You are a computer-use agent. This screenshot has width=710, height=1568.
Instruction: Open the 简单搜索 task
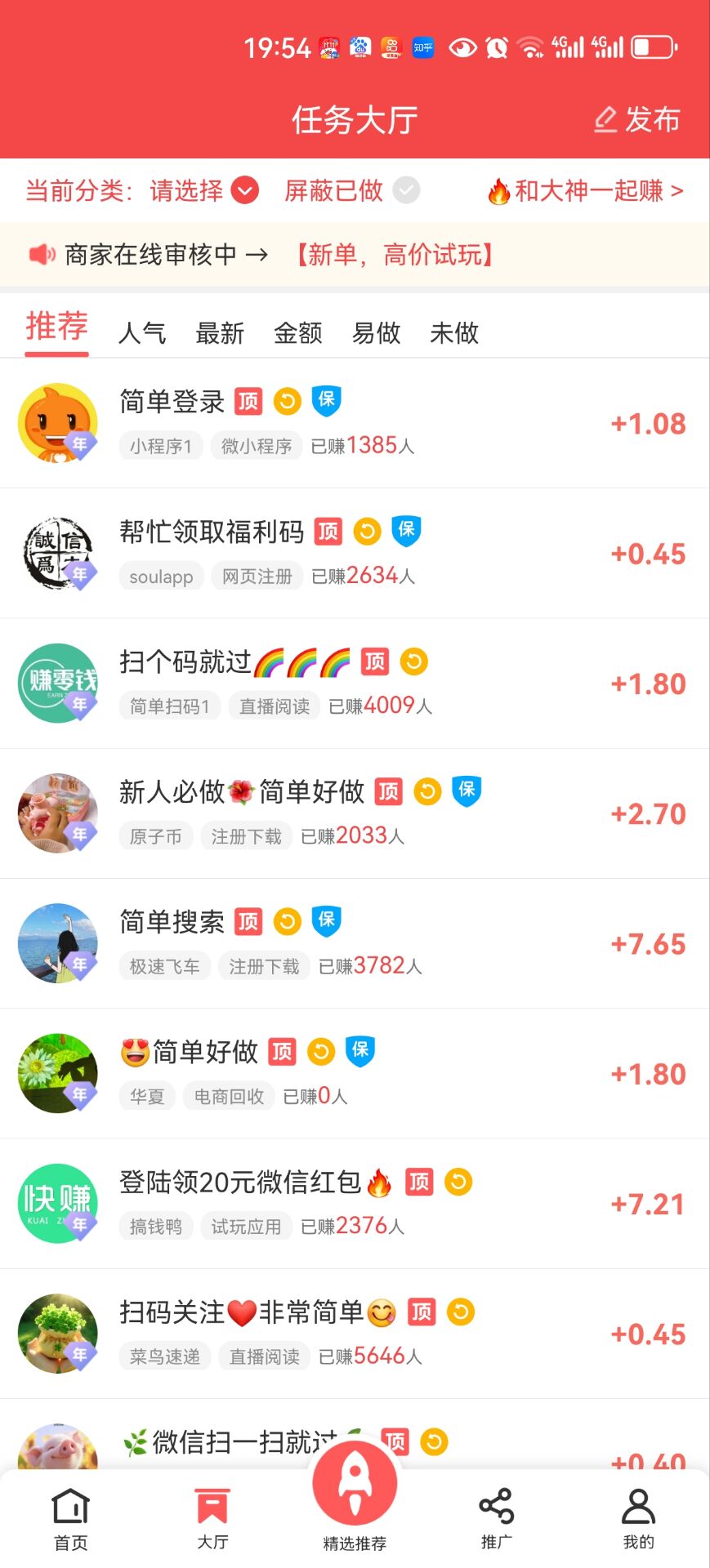pos(351,943)
